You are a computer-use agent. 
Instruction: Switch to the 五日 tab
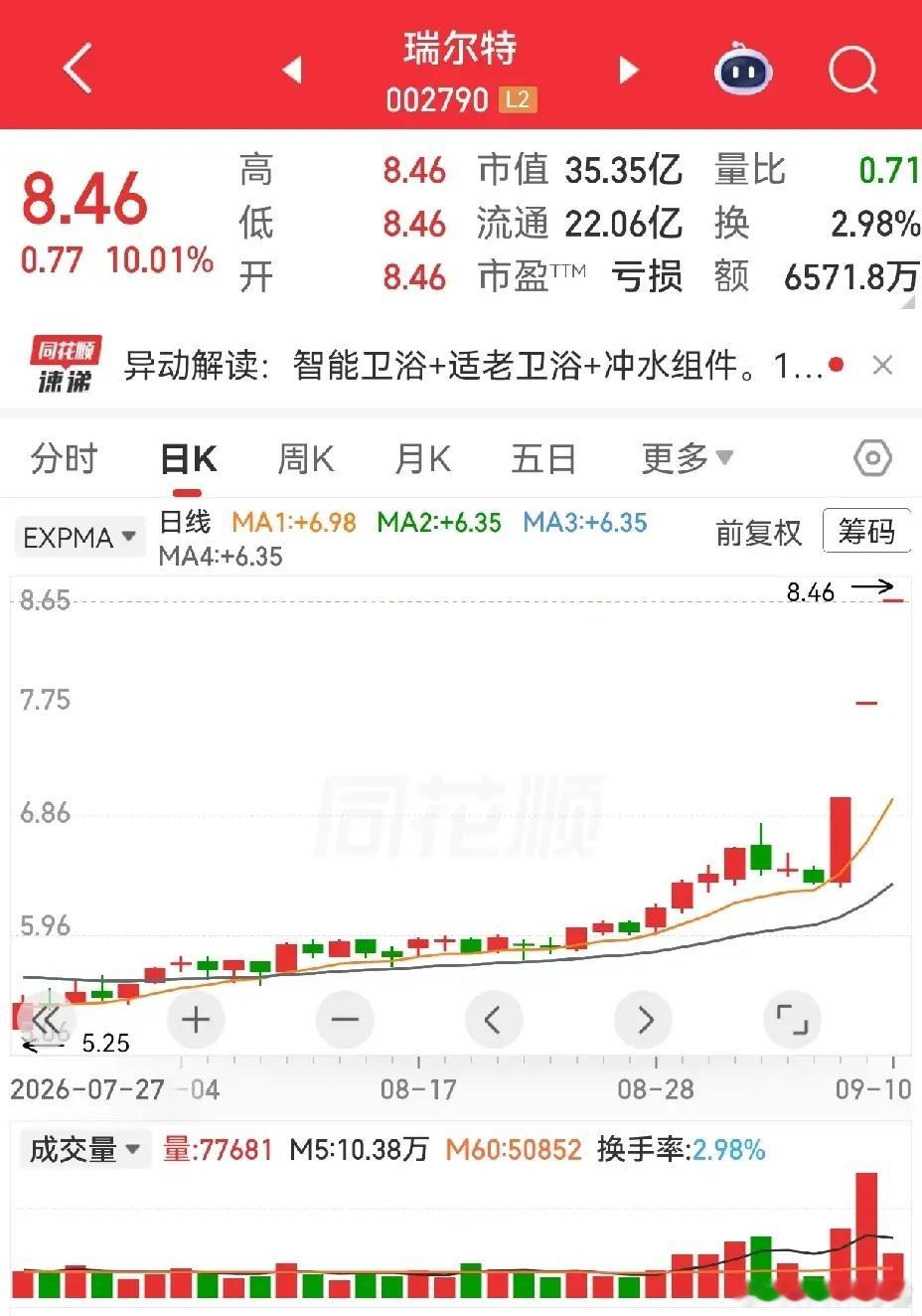(543, 459)
